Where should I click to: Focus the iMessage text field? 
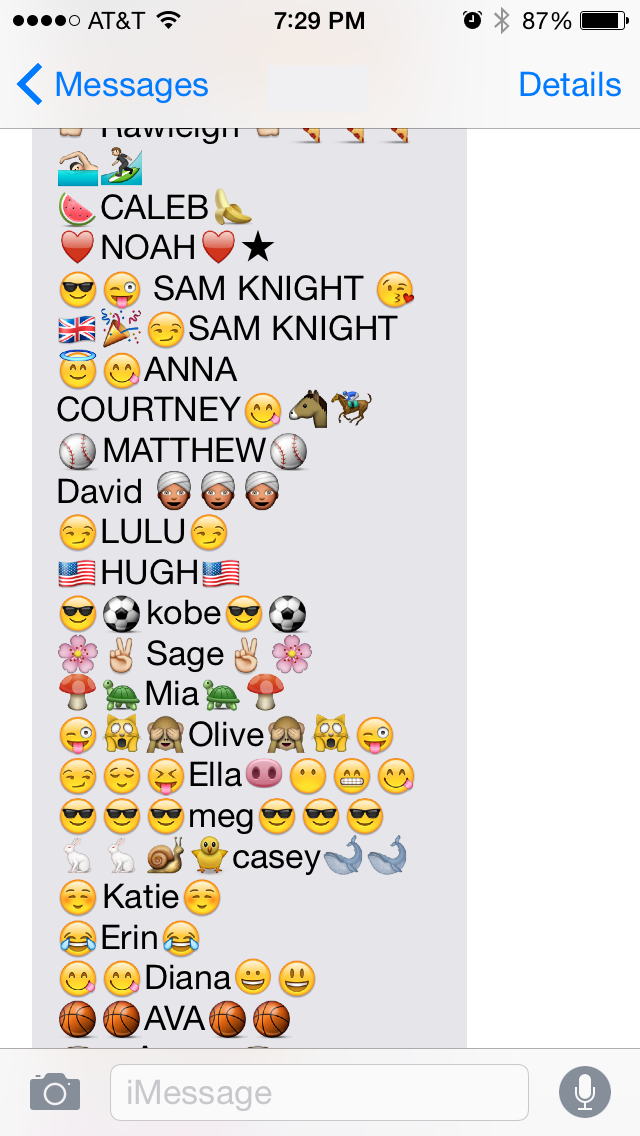click(x=319, y=1093)
